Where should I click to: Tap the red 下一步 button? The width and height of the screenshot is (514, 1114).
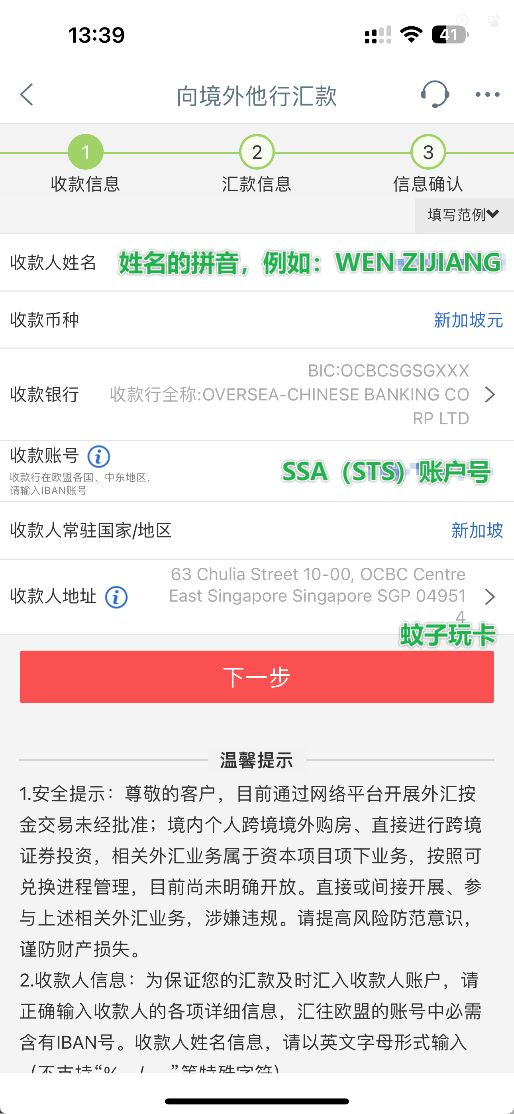click(257, 677)
